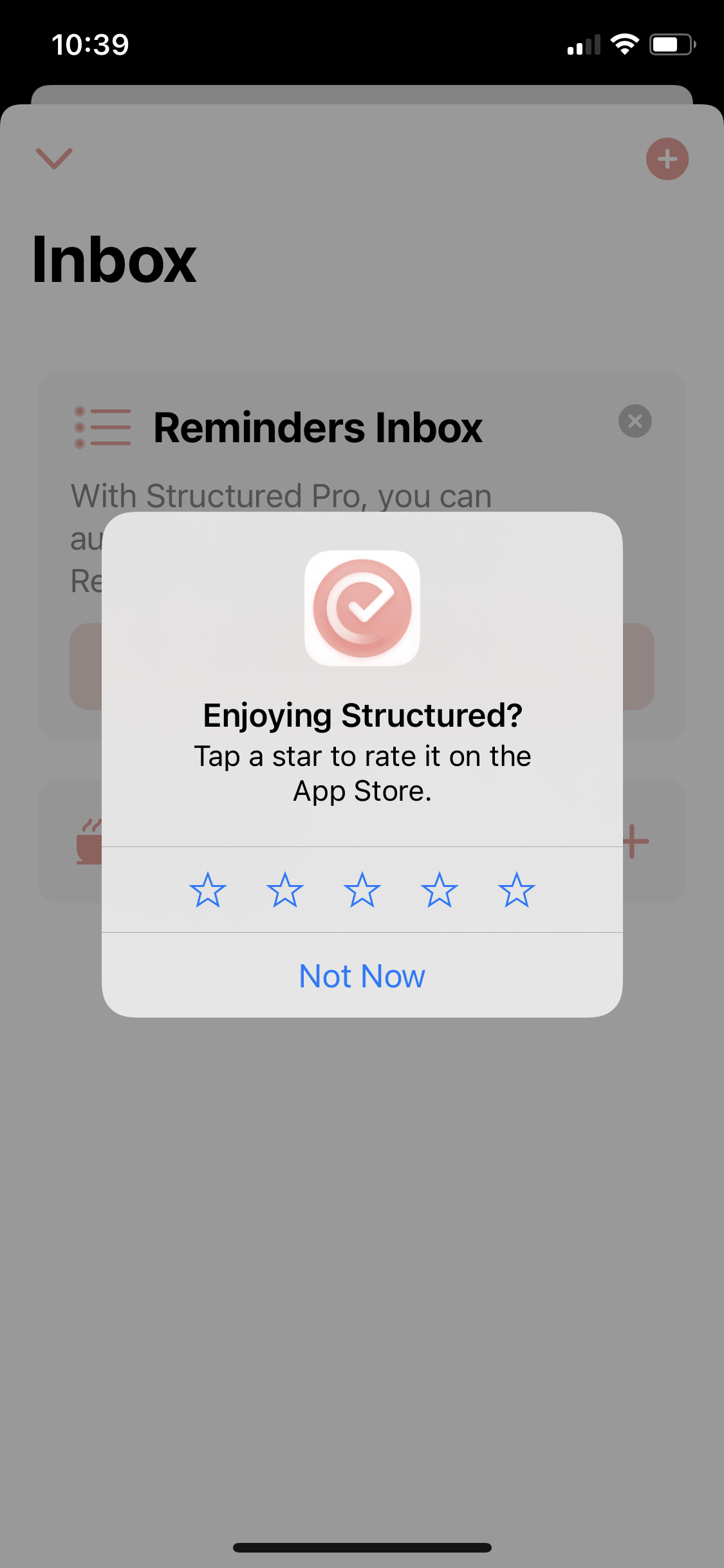724x1568 pixels.
Task: Tap the home indicator bar at the bottom
Action: pos(362,1547)
